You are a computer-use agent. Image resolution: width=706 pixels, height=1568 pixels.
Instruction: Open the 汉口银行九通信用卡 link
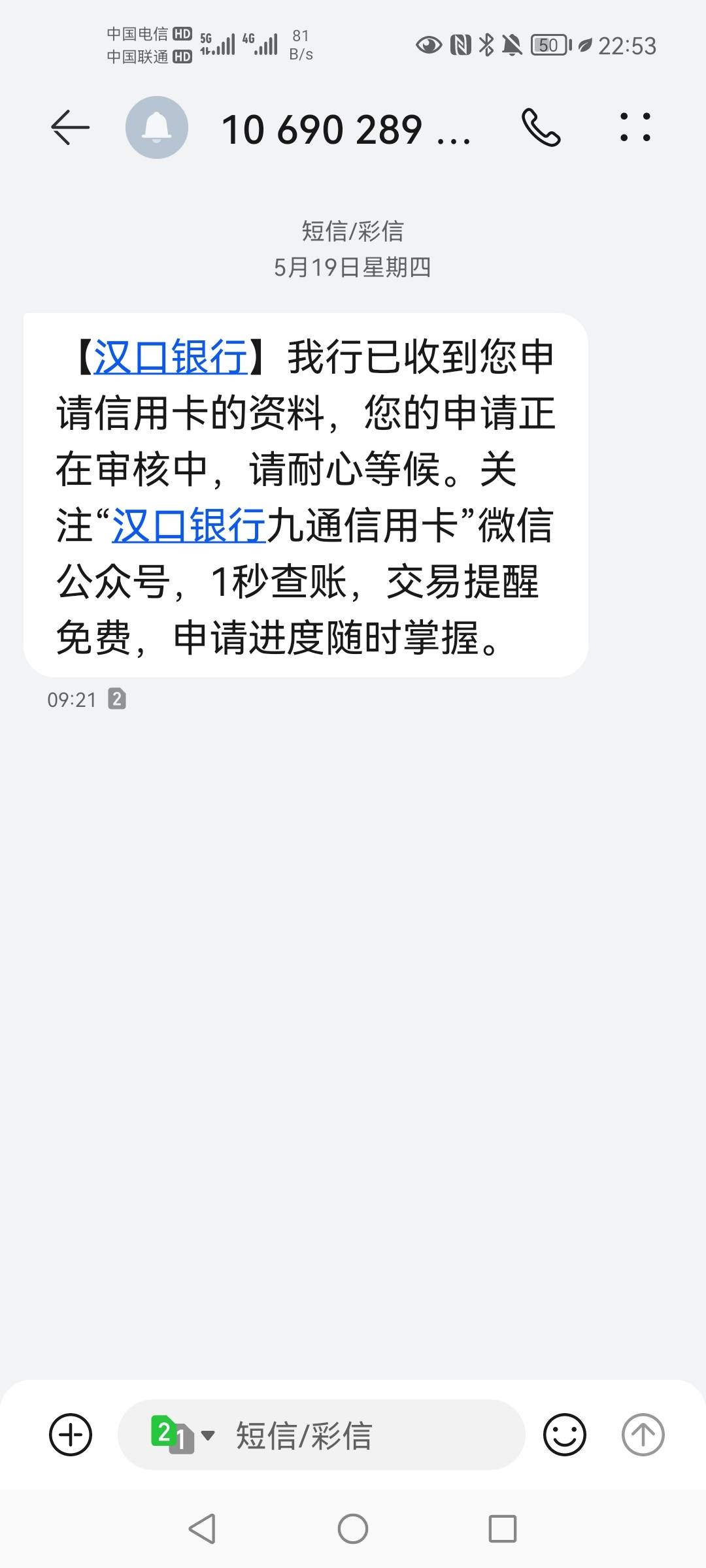point(191,529)
